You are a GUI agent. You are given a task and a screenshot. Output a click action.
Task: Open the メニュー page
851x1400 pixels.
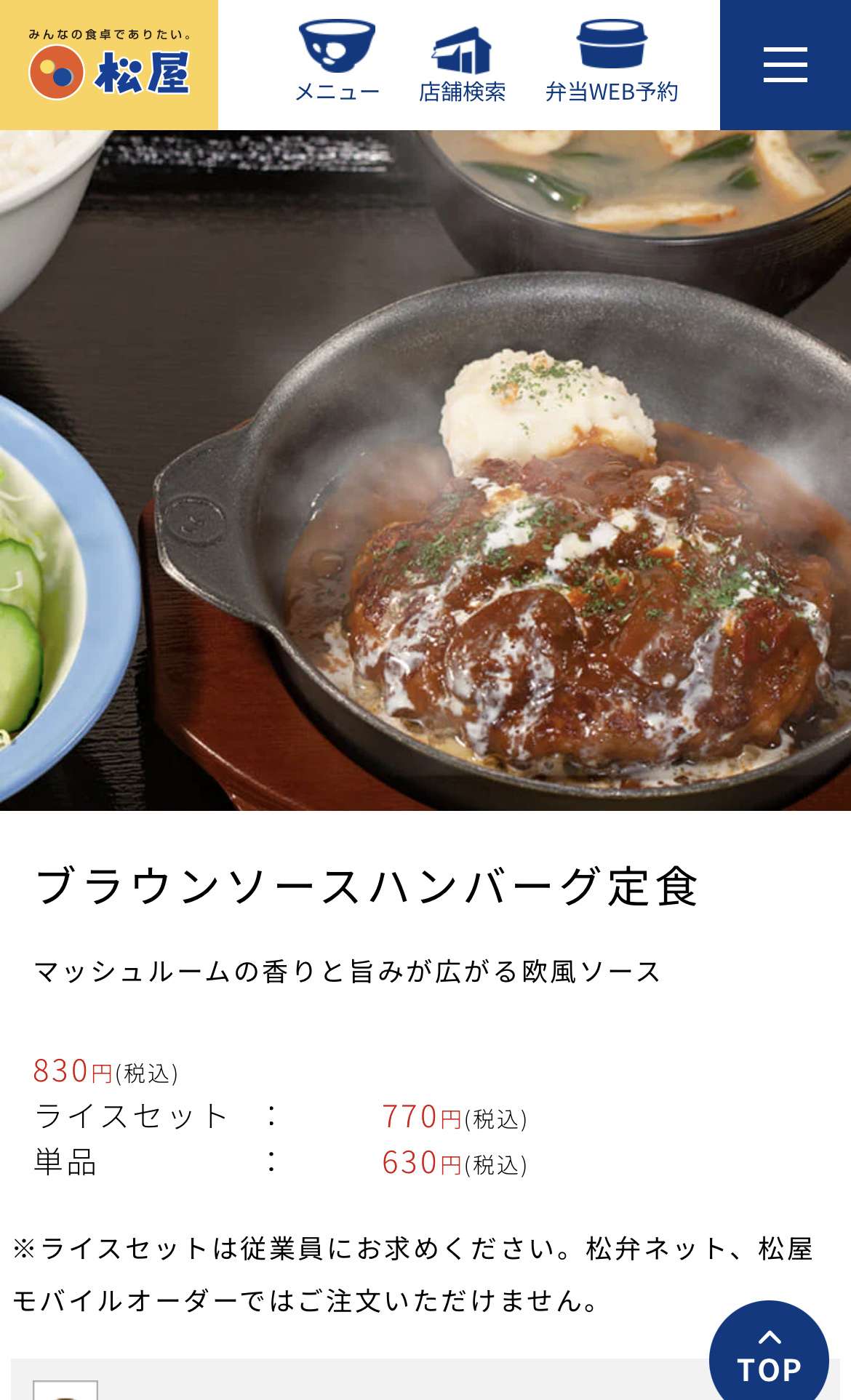pos(337,63)
